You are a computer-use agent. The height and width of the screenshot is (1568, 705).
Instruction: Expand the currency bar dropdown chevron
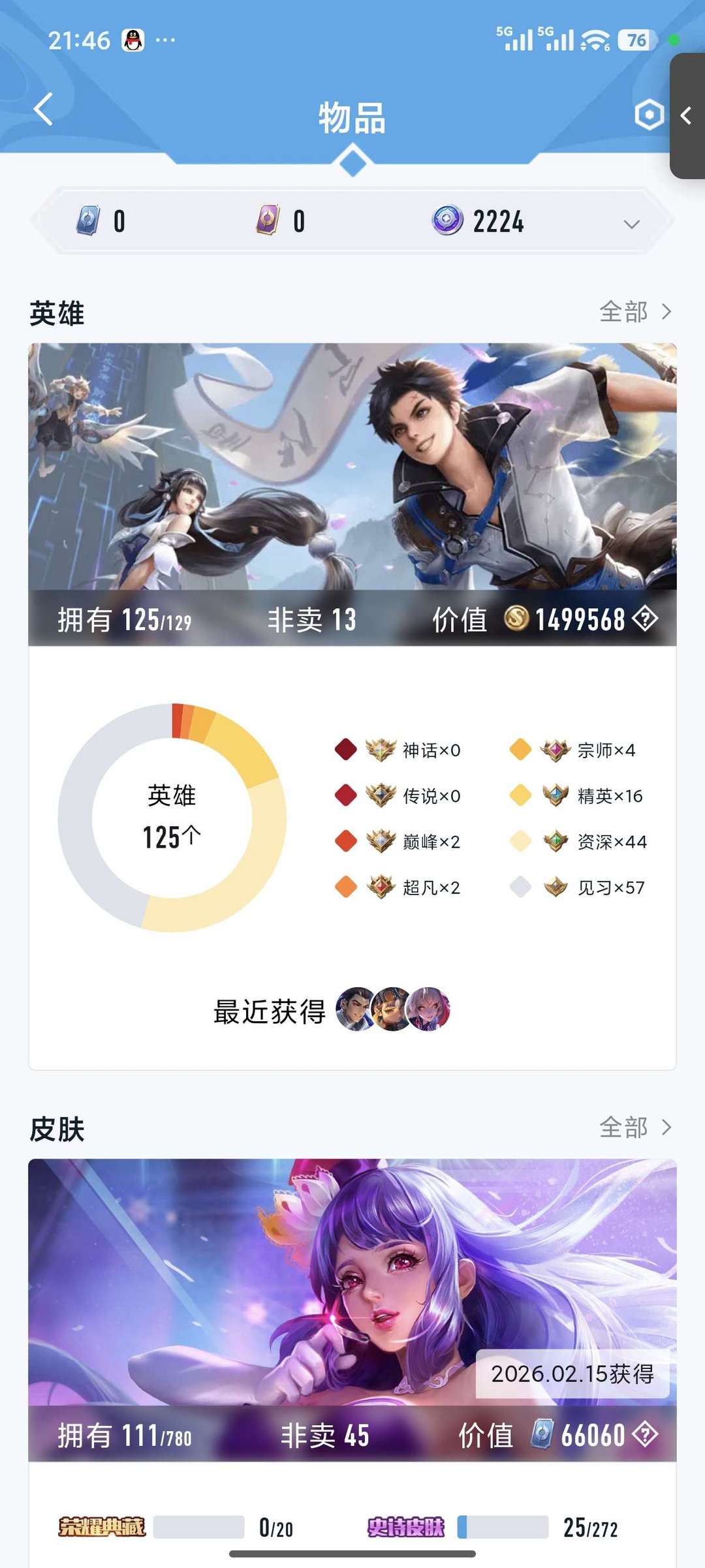click(631, 224)
